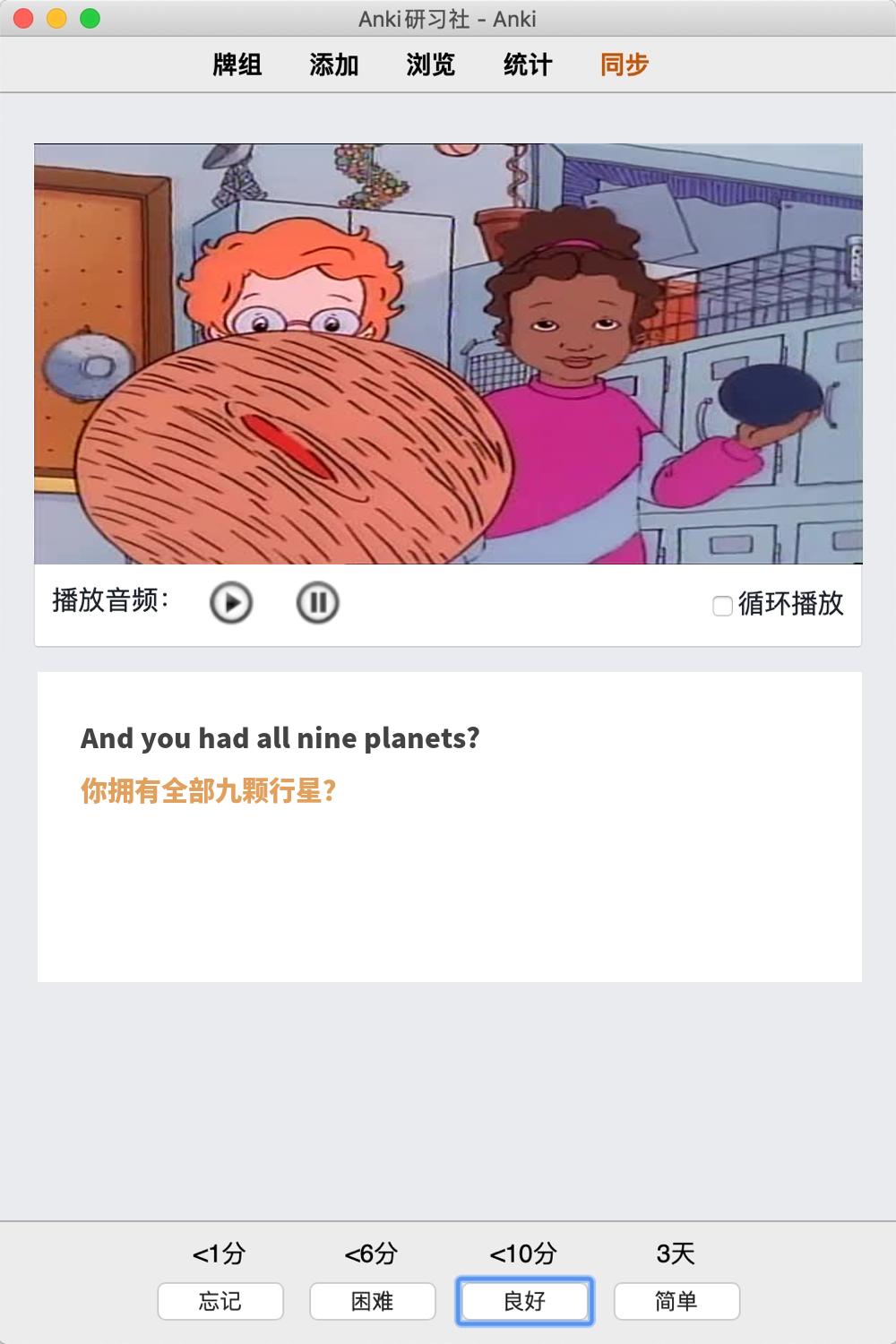Image resolution: width=896 pixels, height=1344 pixels.
Task: Minimize the Anki window
Action: click(56, 18)
